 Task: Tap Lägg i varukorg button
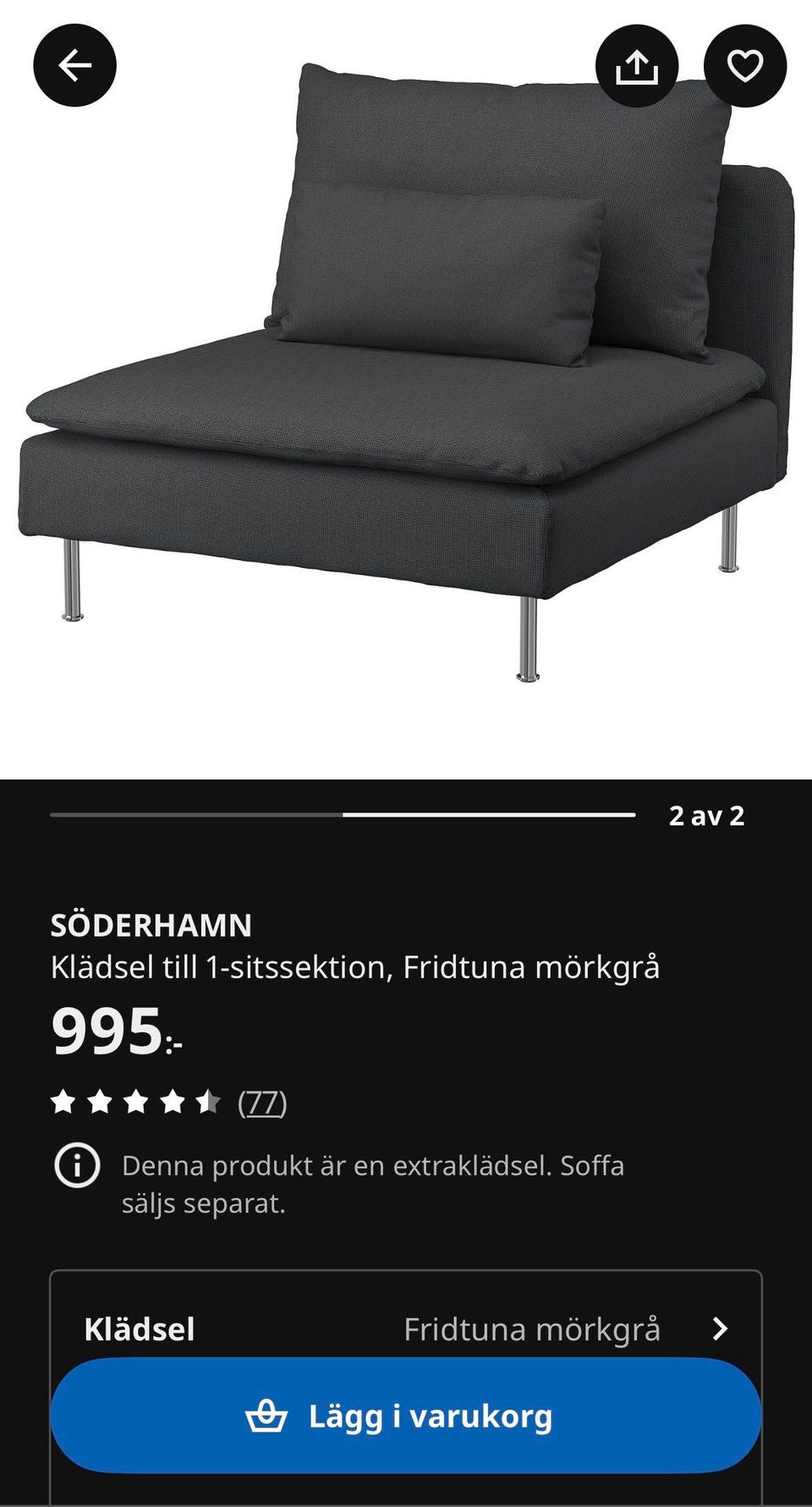coord(406,1416)
